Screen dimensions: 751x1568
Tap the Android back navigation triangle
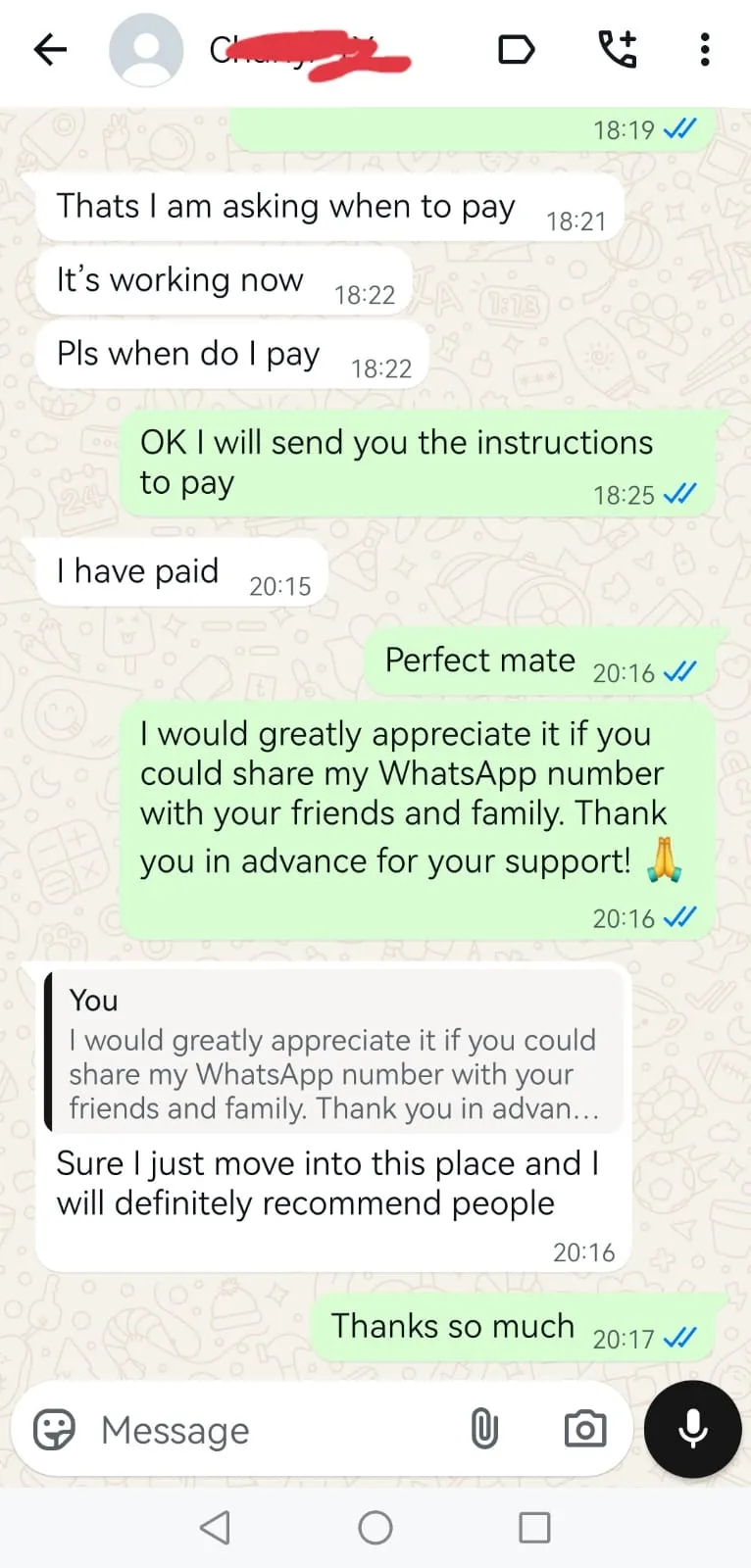[x=215, y=1527]
